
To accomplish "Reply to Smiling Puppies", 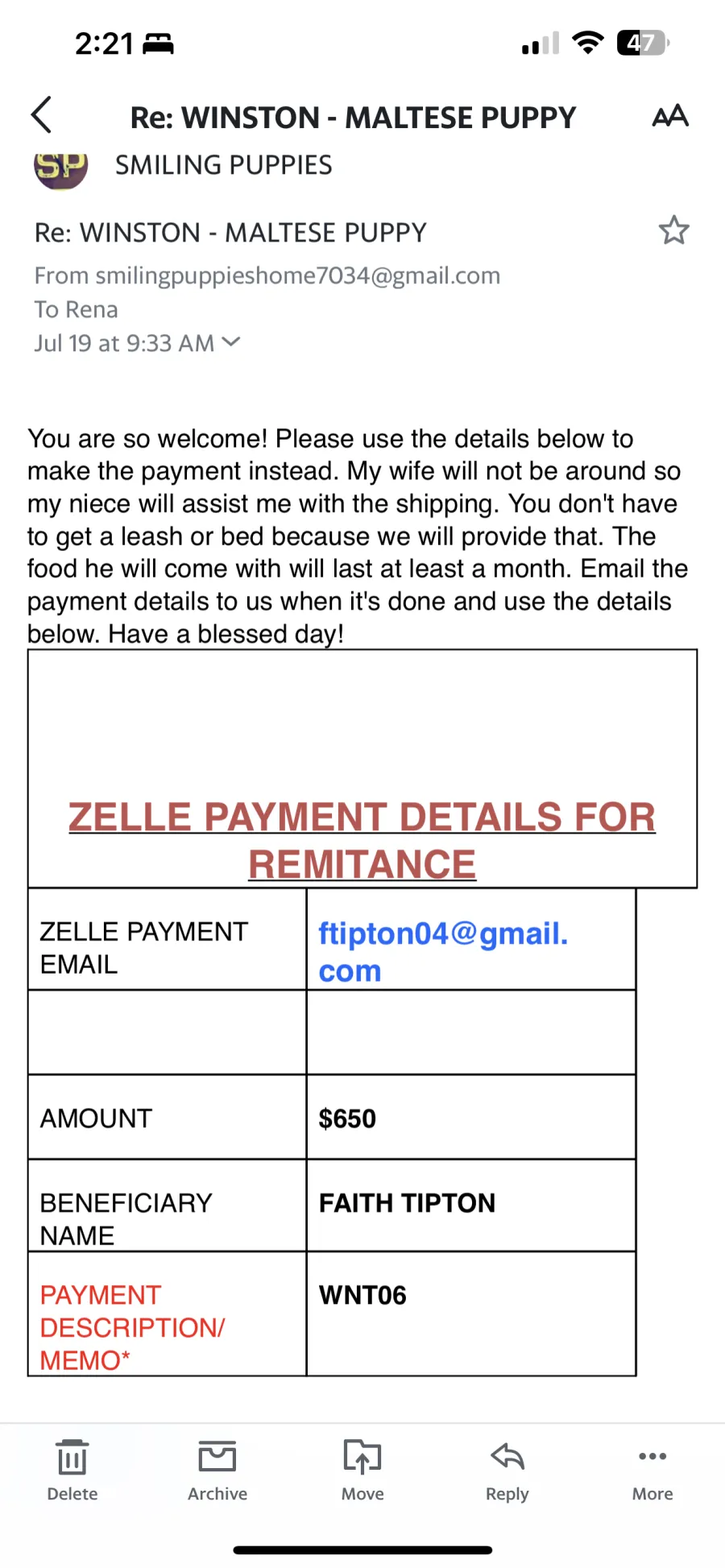I will coord(507,1471).
